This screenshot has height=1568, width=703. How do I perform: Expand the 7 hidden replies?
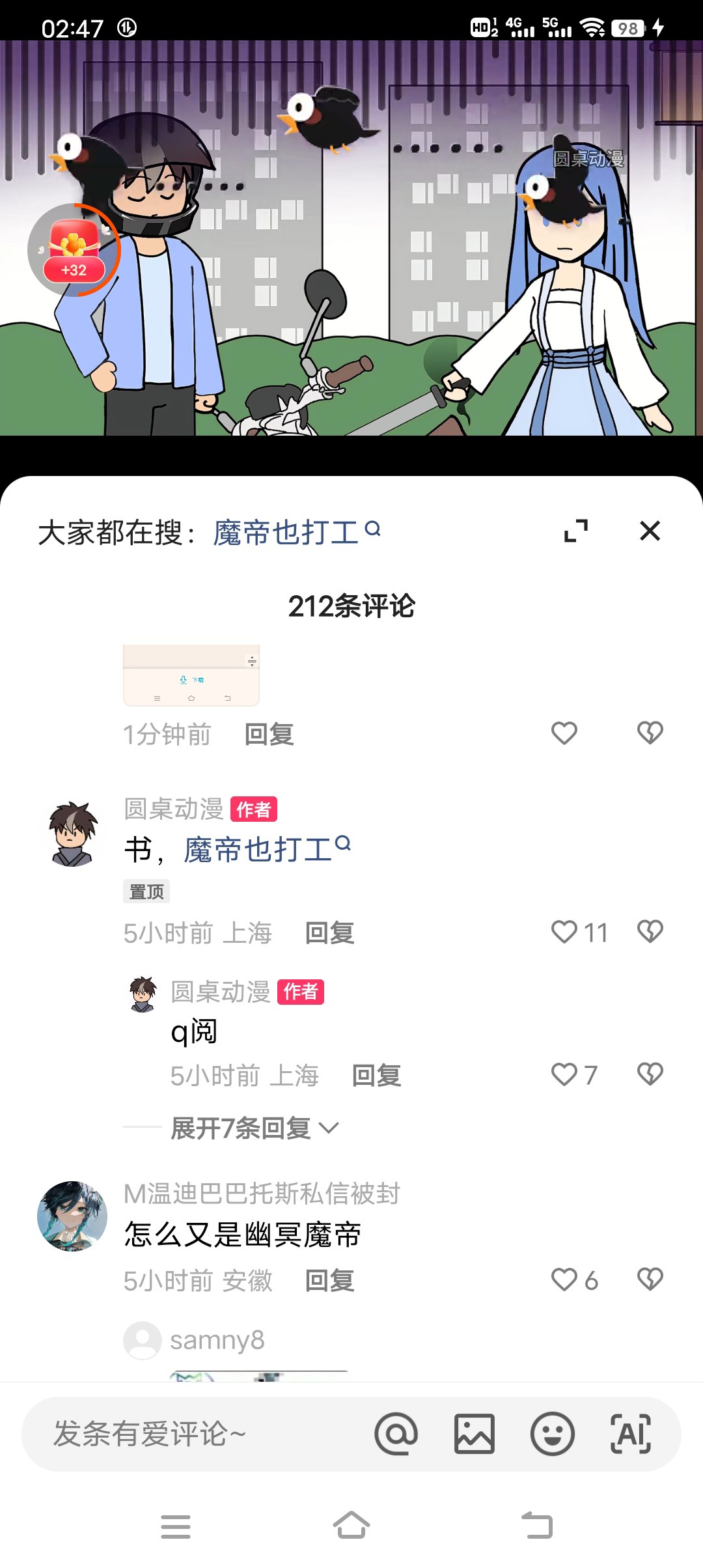(254, 1128)
